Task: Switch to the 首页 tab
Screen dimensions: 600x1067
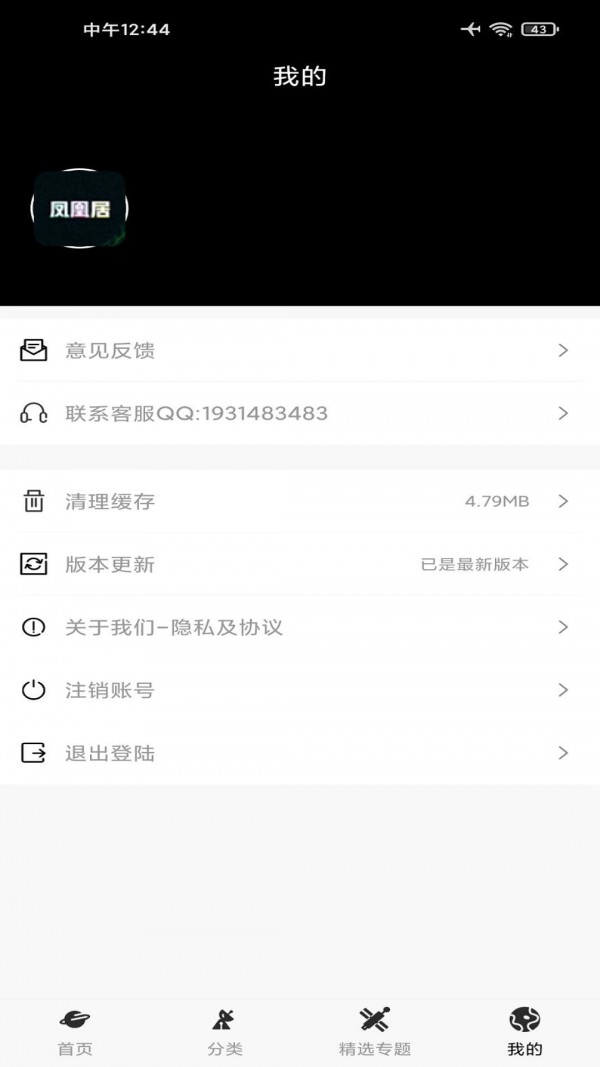Action: pos(75,1032)
